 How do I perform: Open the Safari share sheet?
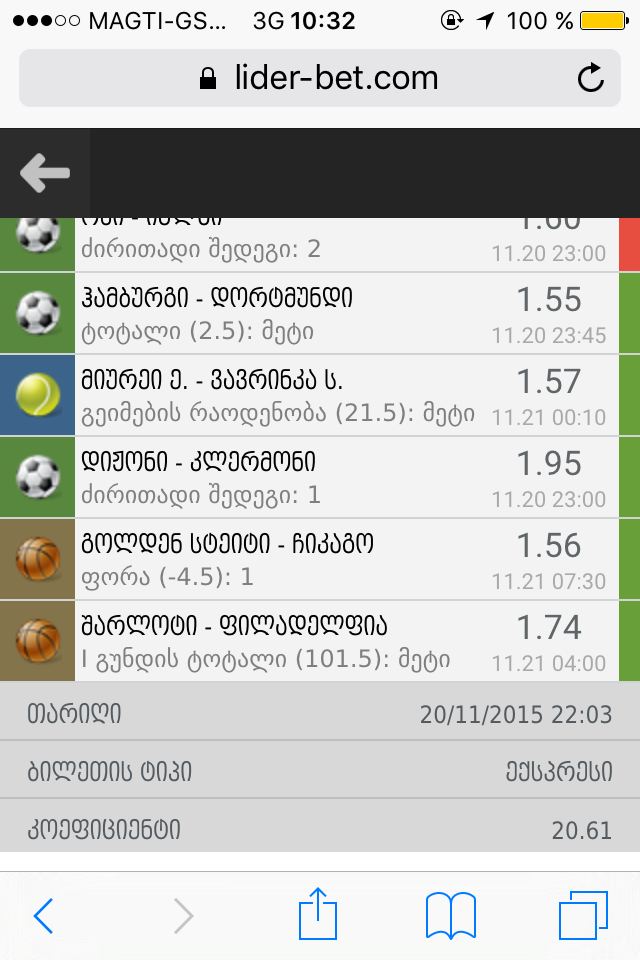(x=318, y=913)
